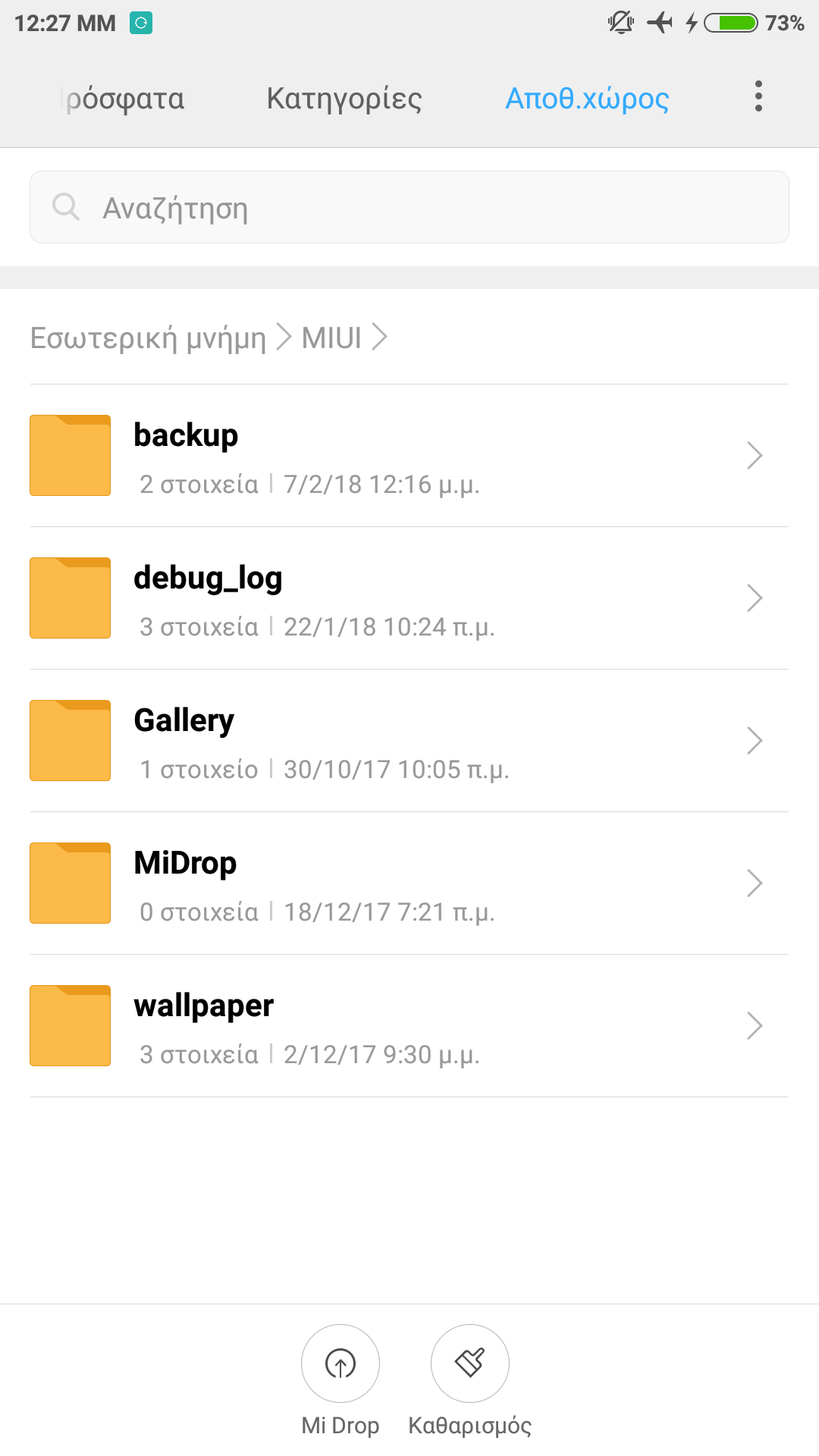Open the MiDrop folder
The width and height of the screenshot is (819, 1456).
pos(409,883)
